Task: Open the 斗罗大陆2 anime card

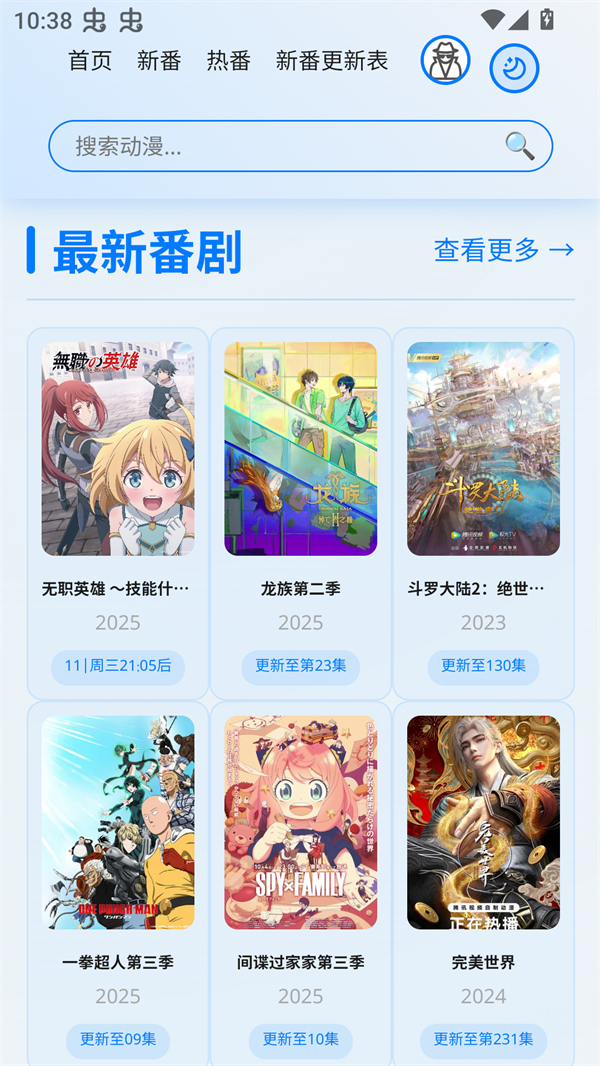Action: [483, 450]
